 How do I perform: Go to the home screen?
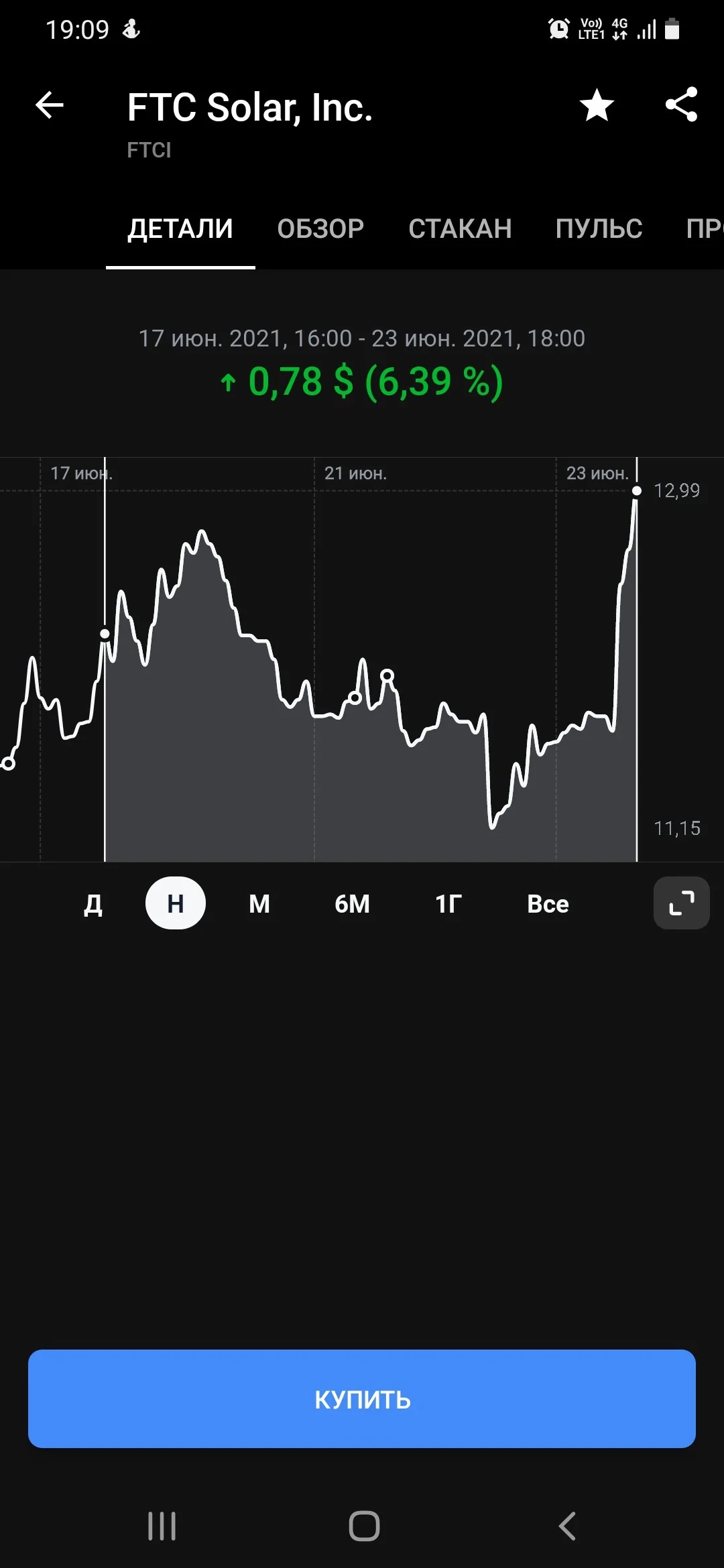tap(364, 1526)
